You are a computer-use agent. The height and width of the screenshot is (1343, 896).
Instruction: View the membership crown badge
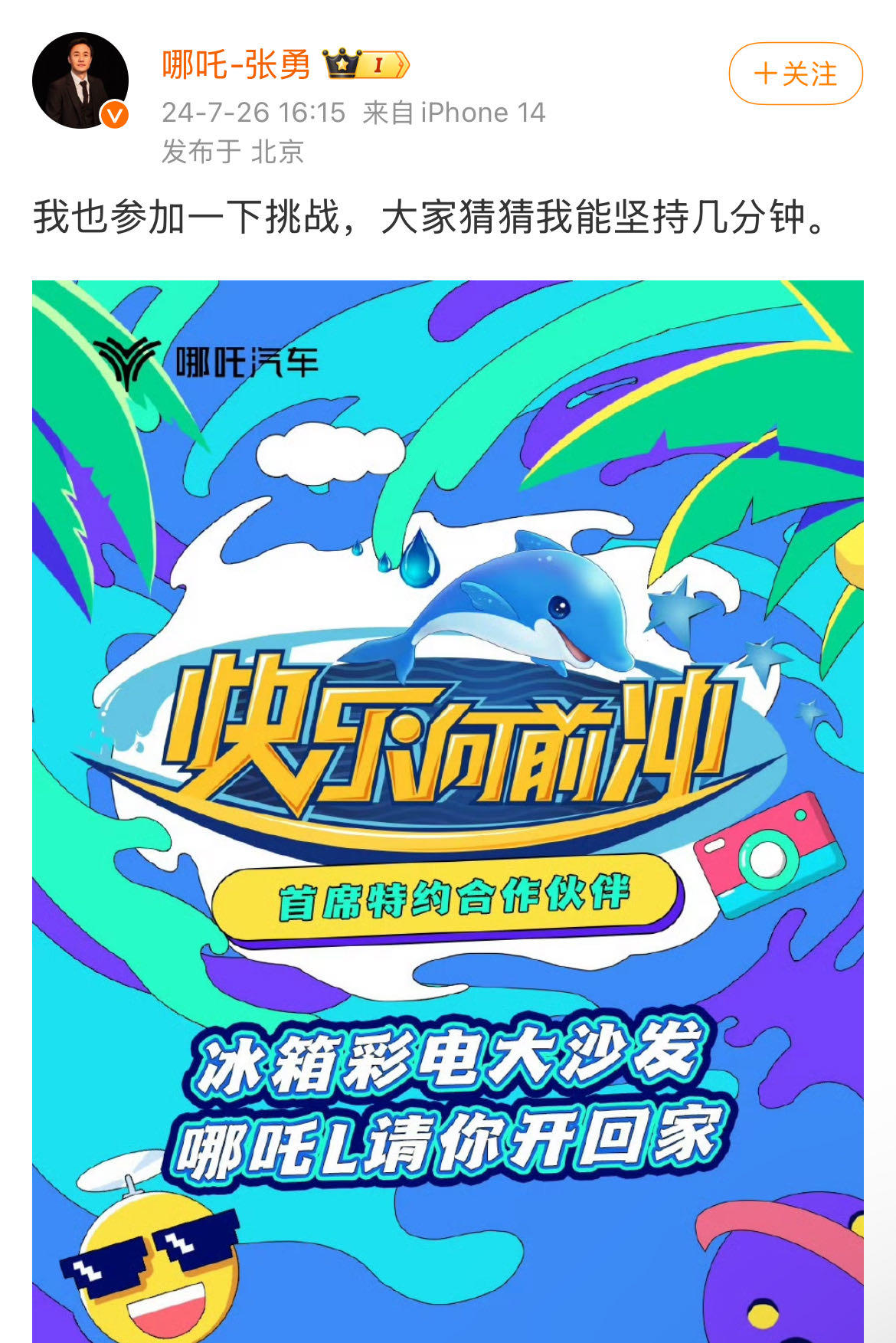click(x=366, y=64)
